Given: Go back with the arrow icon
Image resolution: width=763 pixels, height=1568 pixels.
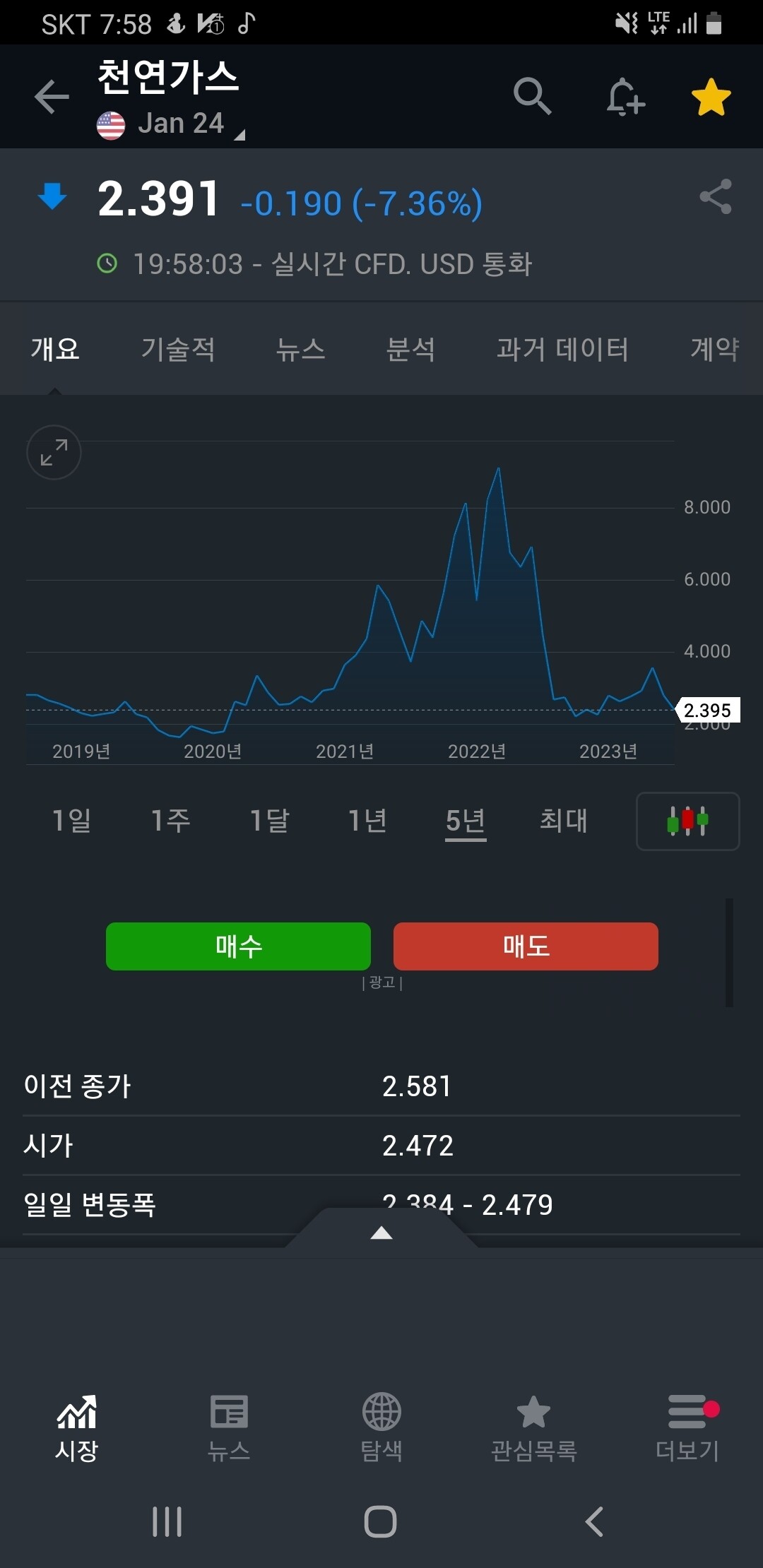Looking at the screenshot, I should (51, 97).
